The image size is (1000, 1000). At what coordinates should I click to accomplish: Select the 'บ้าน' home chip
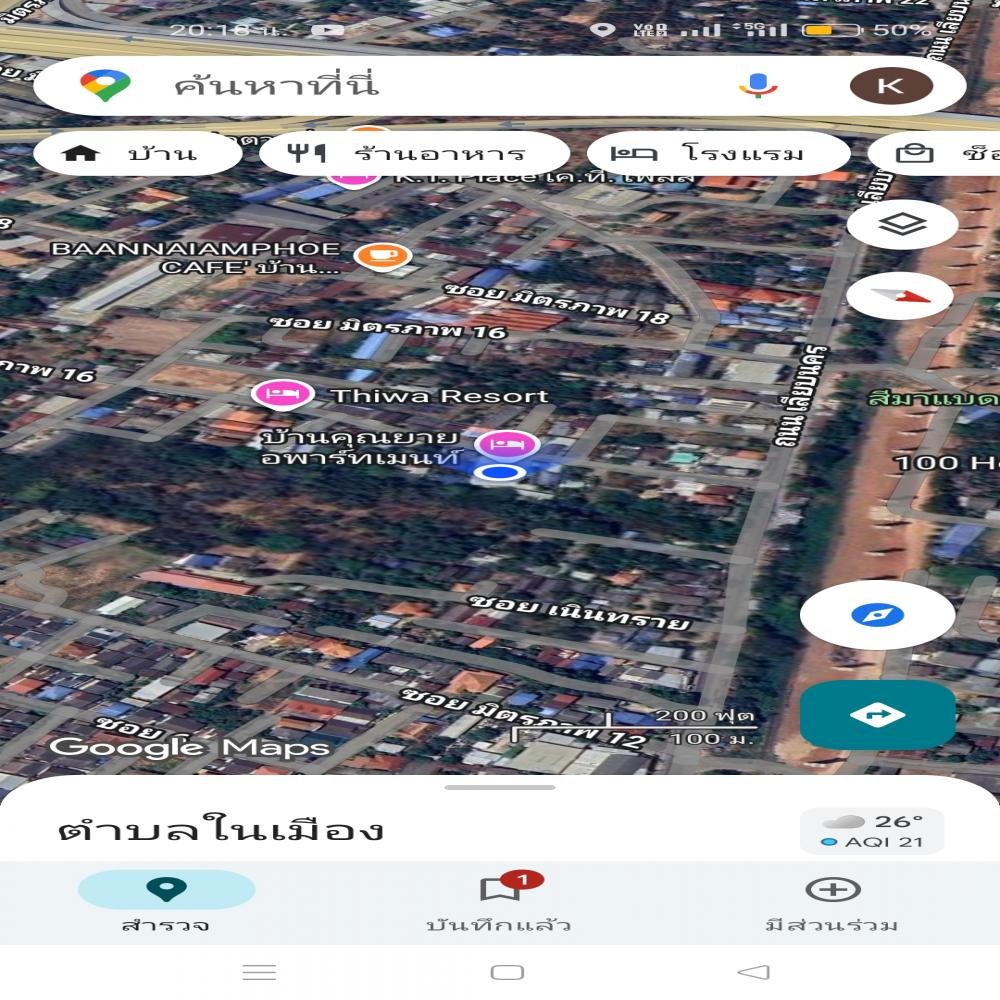(137, 154)
